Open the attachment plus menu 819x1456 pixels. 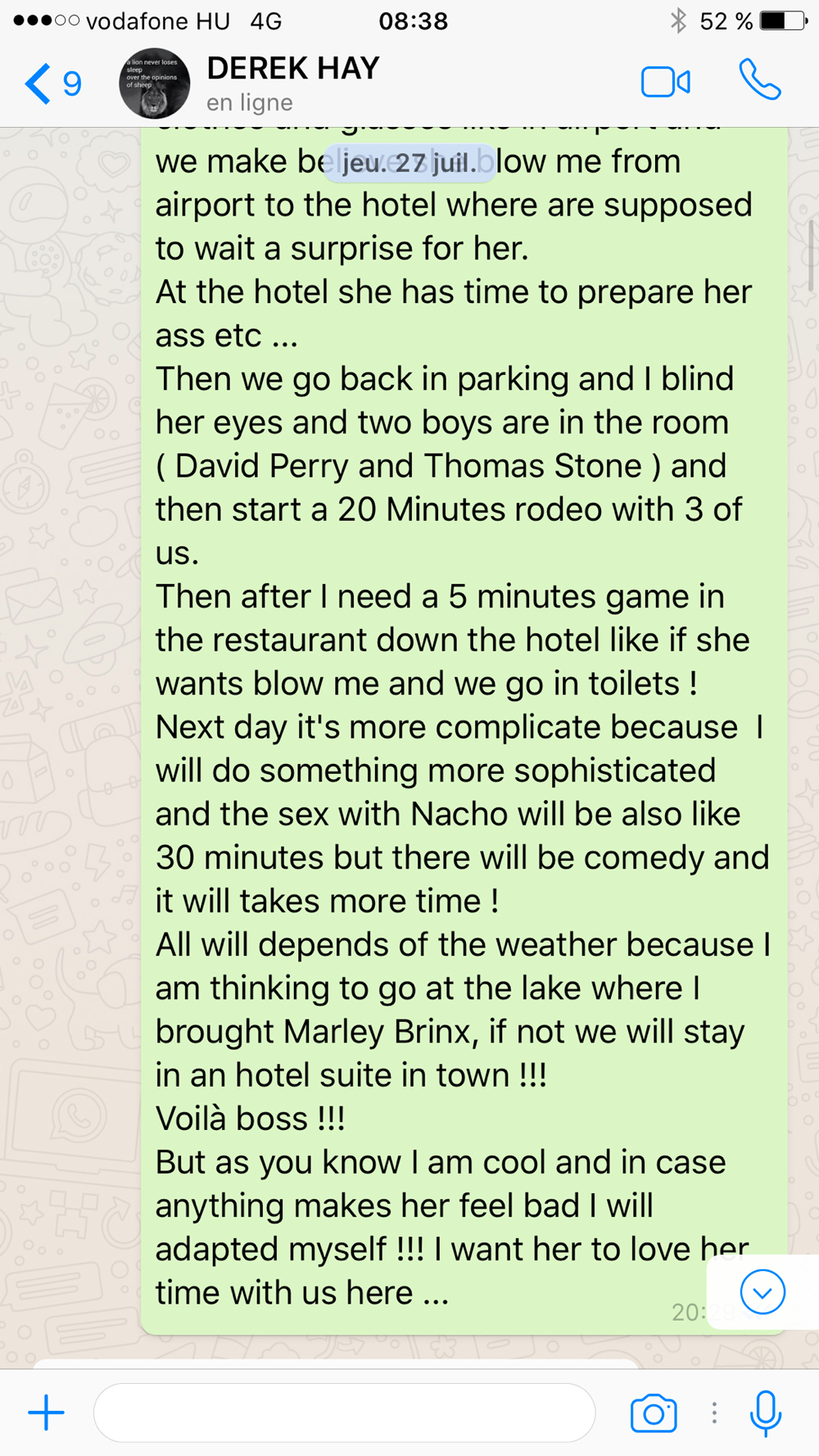[x=47, y=1413]
